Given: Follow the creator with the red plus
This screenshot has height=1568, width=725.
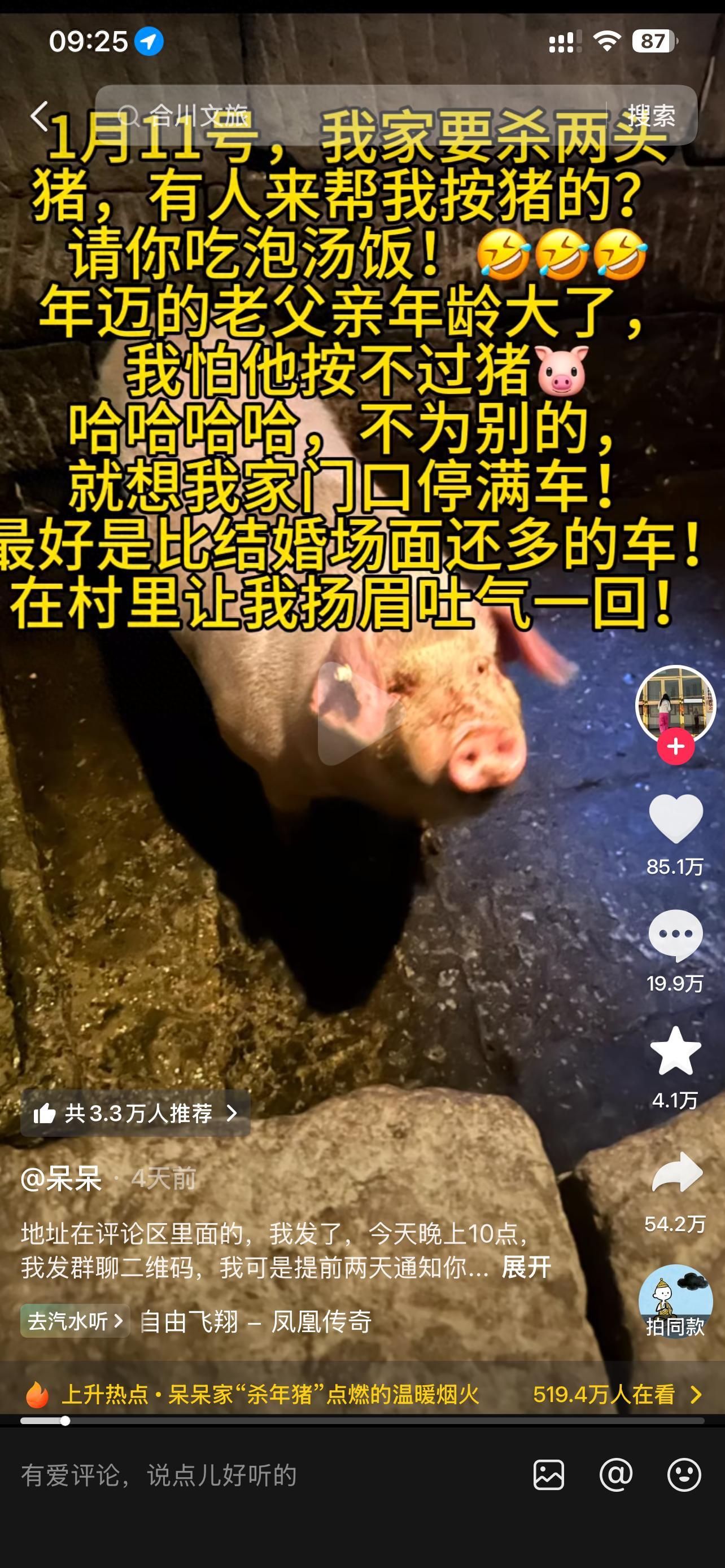Looking at the screenshot, I should point(675,747).
